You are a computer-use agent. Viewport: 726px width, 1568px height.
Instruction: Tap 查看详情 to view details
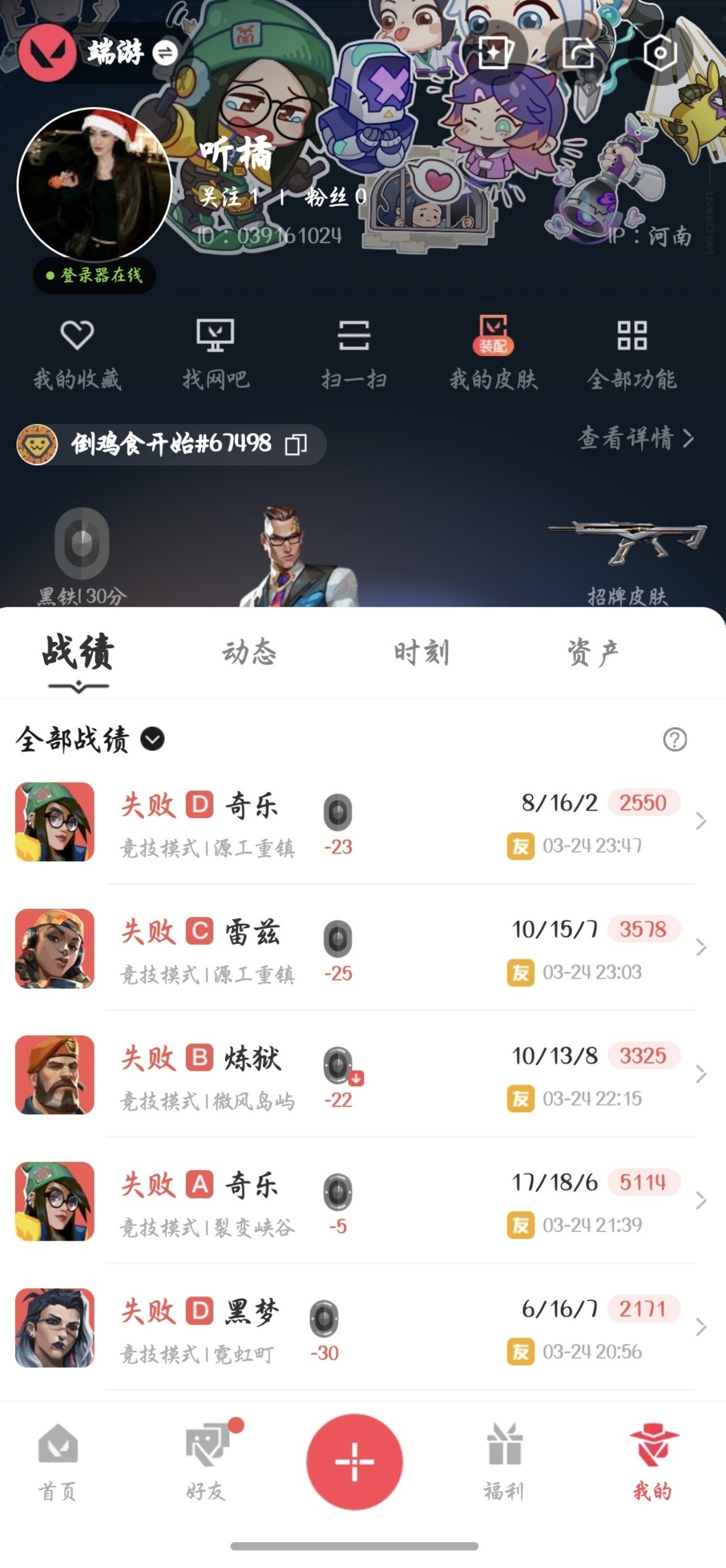tap(635, 438)
